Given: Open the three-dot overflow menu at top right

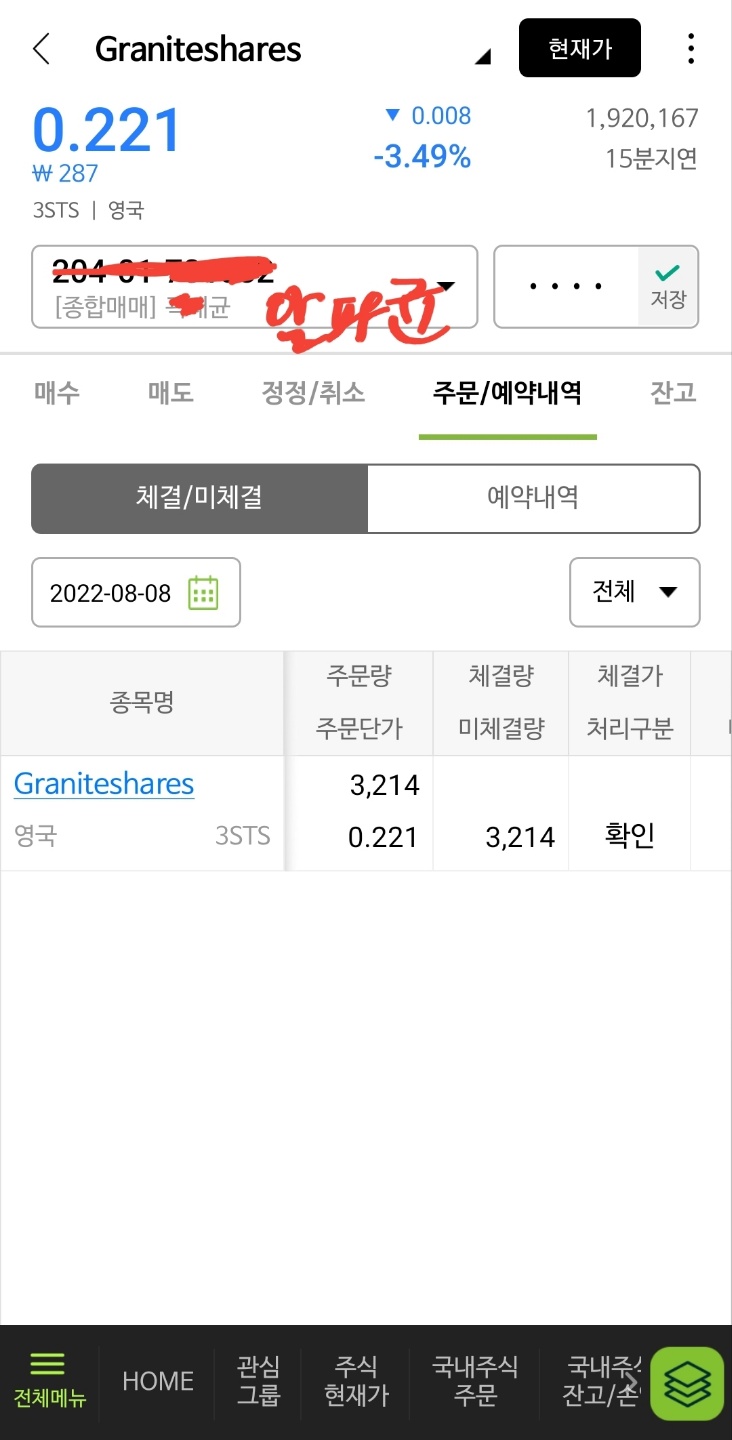Looking at the screenshot, I should [691, 48].
